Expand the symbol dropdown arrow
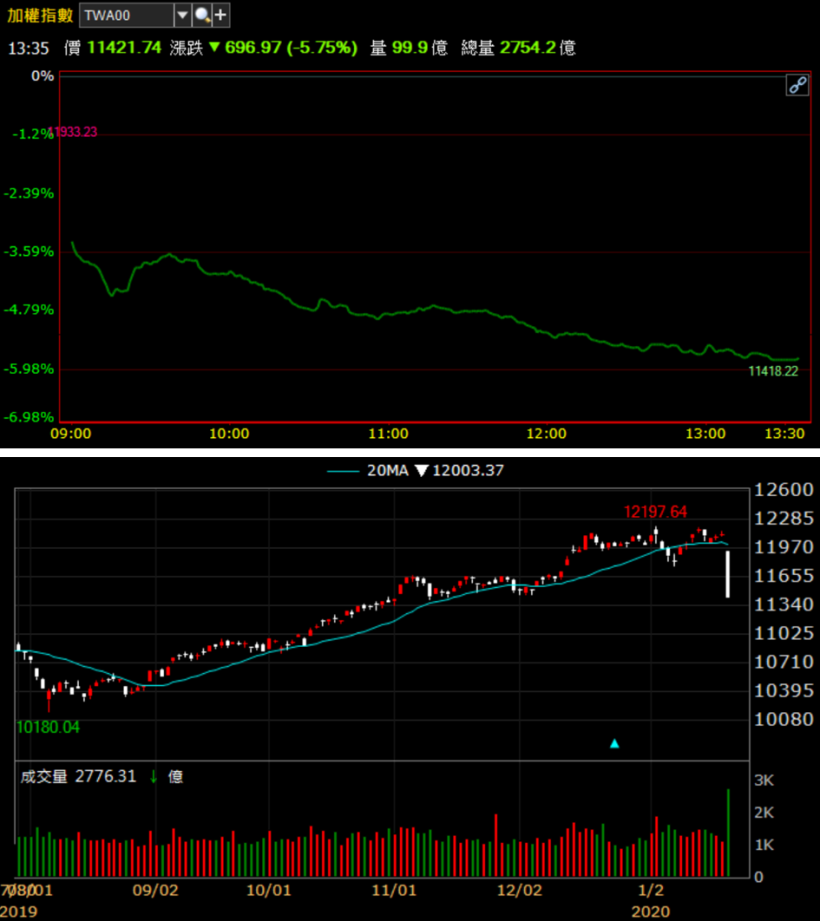The height and width of the screenshot is (921, 820). click(182, 15)
